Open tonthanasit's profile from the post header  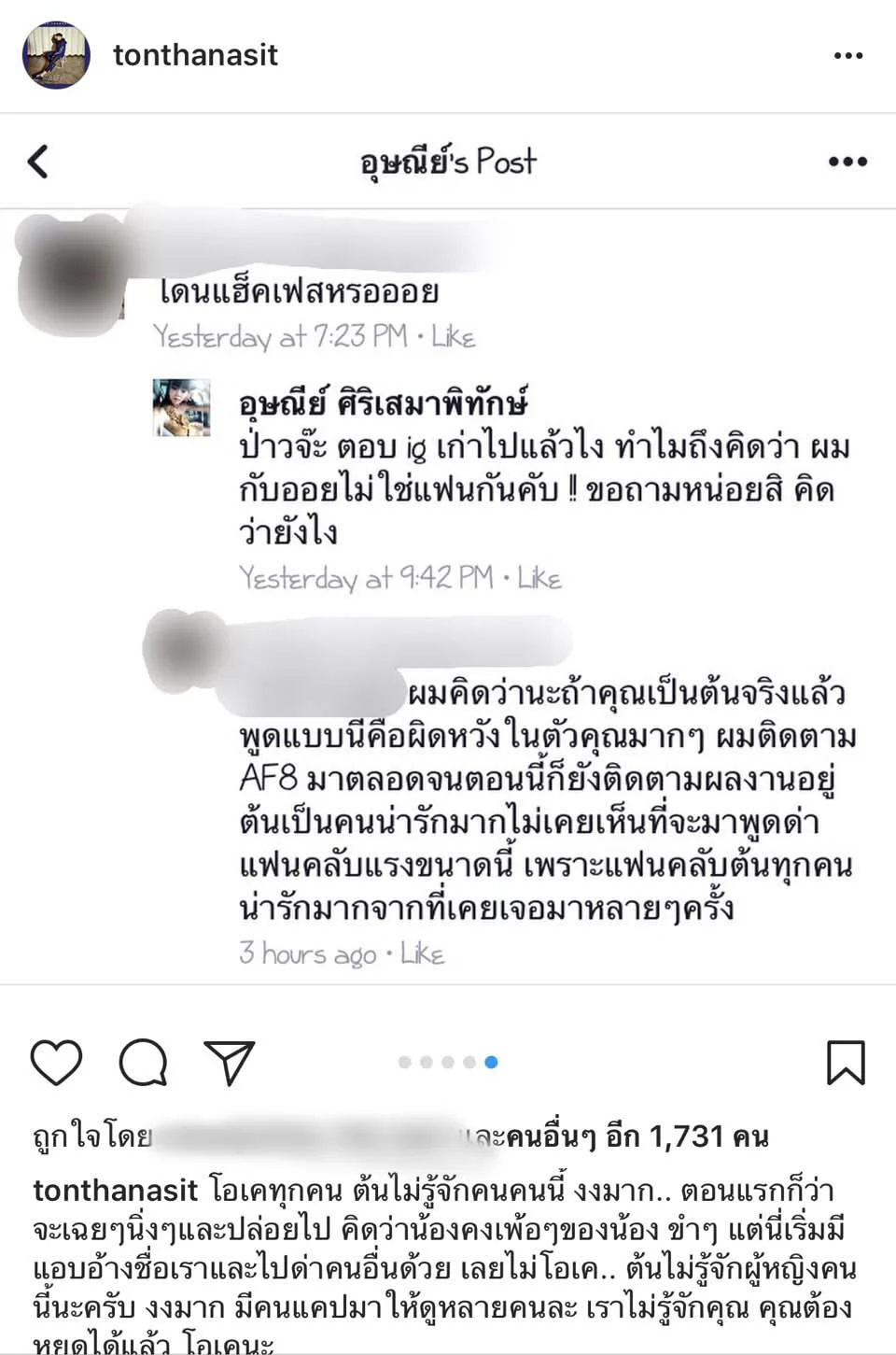tap(195, 55)
